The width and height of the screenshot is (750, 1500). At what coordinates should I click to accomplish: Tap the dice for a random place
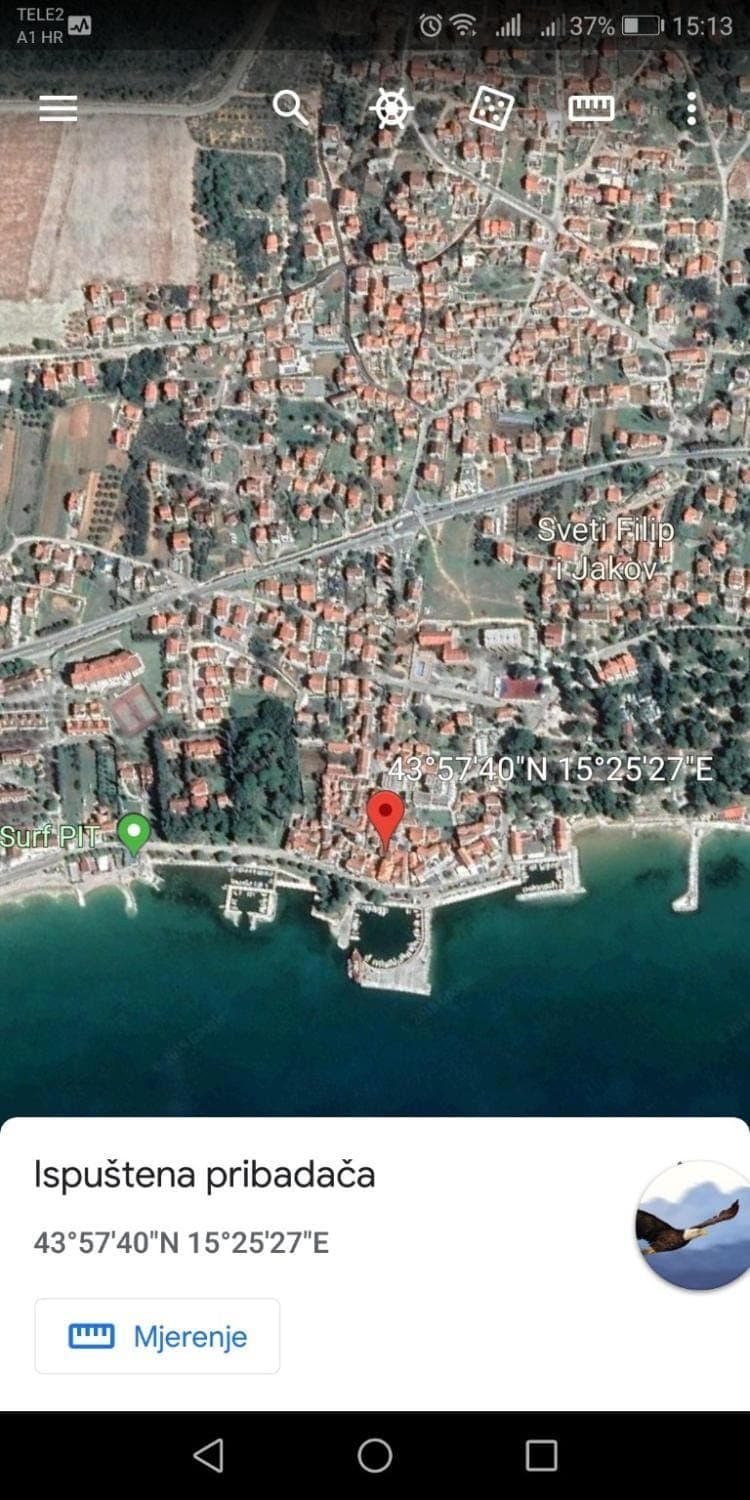491,108
